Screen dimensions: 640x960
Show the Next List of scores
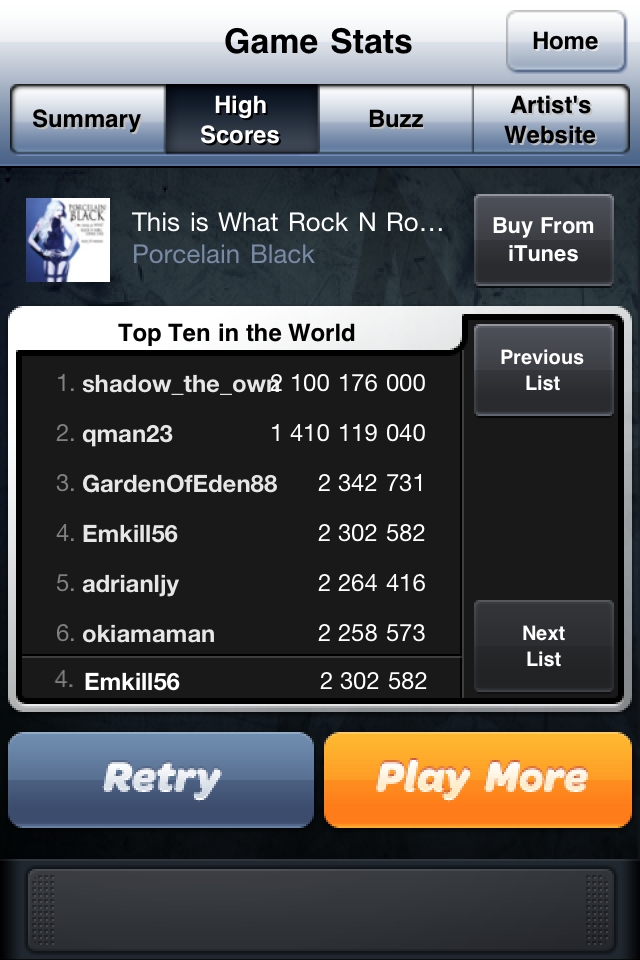tap(543, 646)
